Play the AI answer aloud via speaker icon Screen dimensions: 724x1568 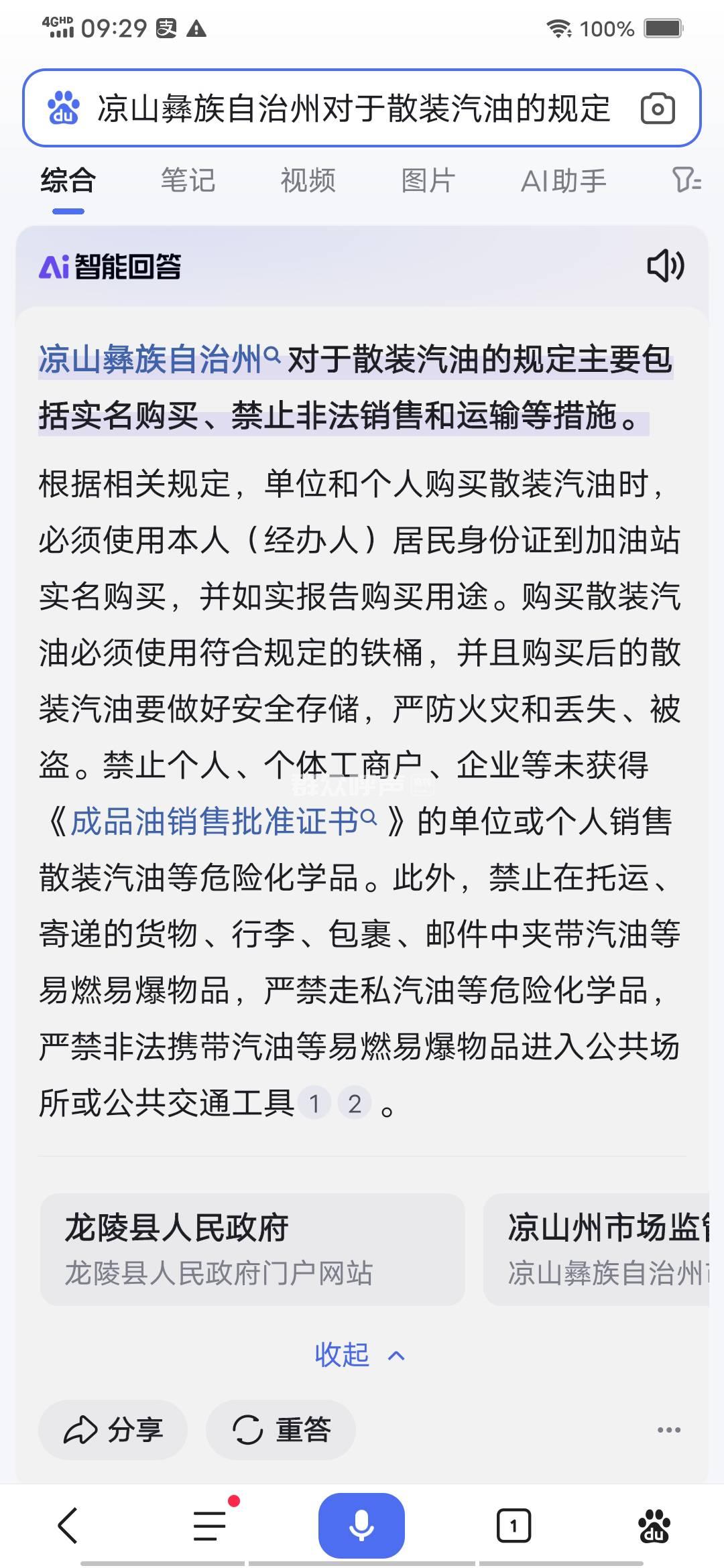pyautogui.click(x=665, y=266)
